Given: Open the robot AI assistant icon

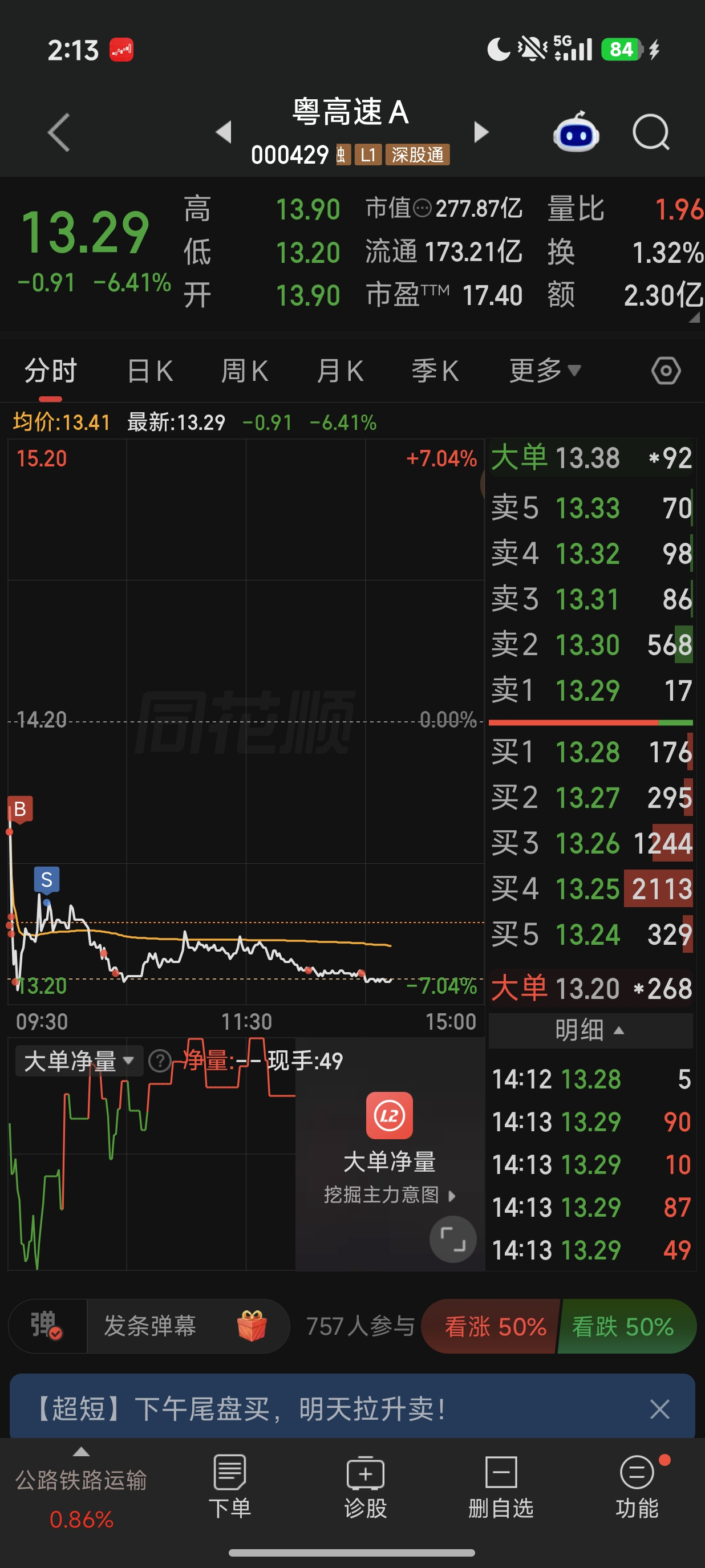Looking at the screenshot, I should click(576, 132).
